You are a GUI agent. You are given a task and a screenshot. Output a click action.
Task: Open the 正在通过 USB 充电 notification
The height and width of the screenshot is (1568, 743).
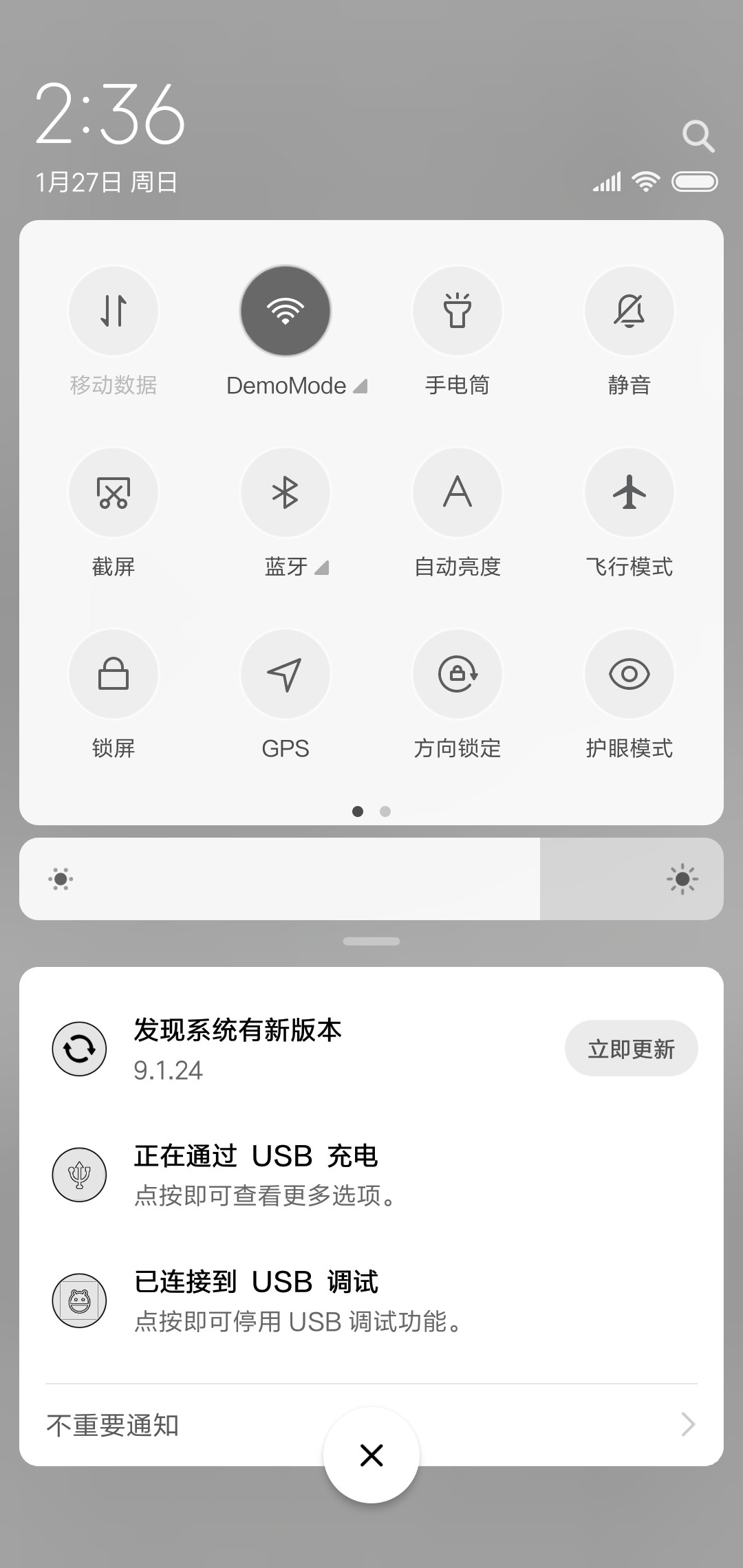tap(371, 1175)
